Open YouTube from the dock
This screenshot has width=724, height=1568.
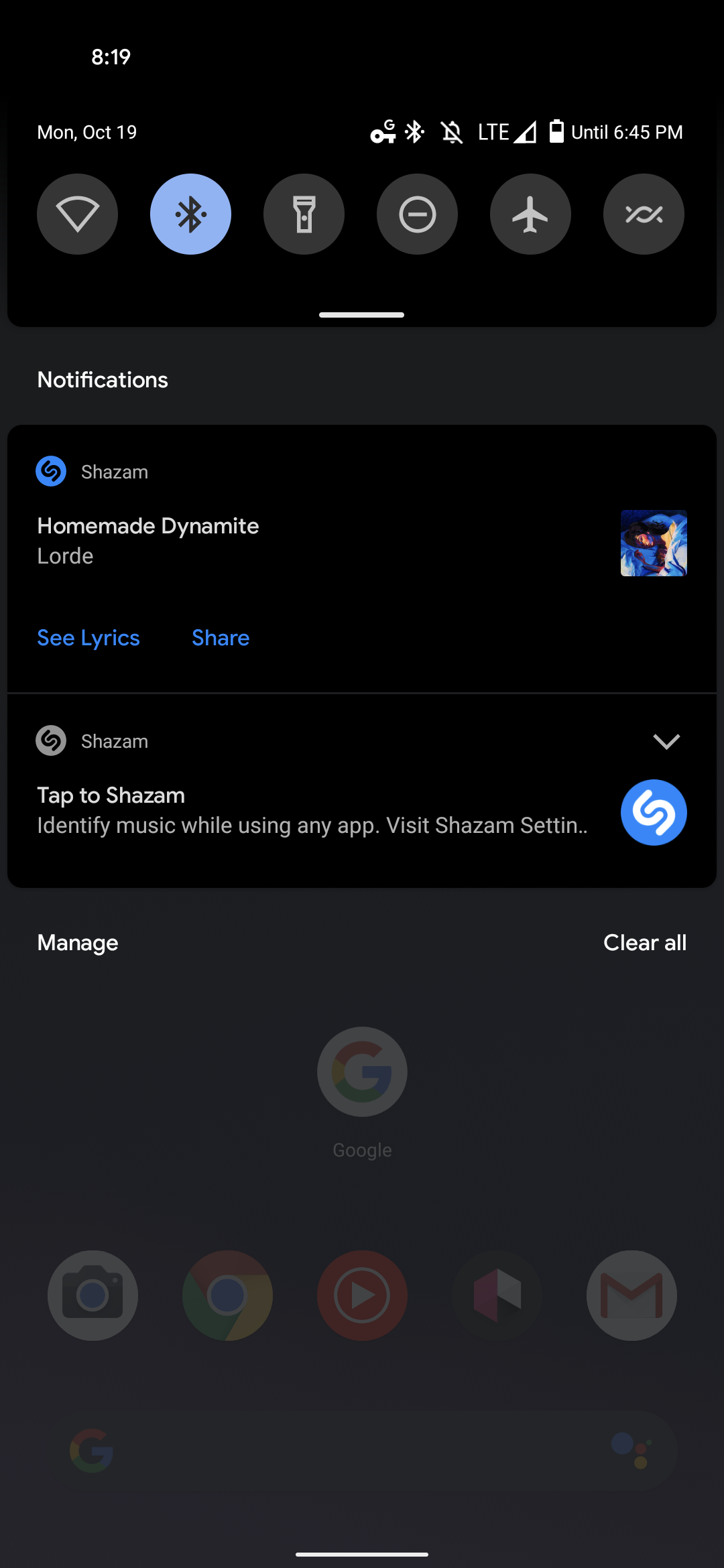tap(361, 1295)
